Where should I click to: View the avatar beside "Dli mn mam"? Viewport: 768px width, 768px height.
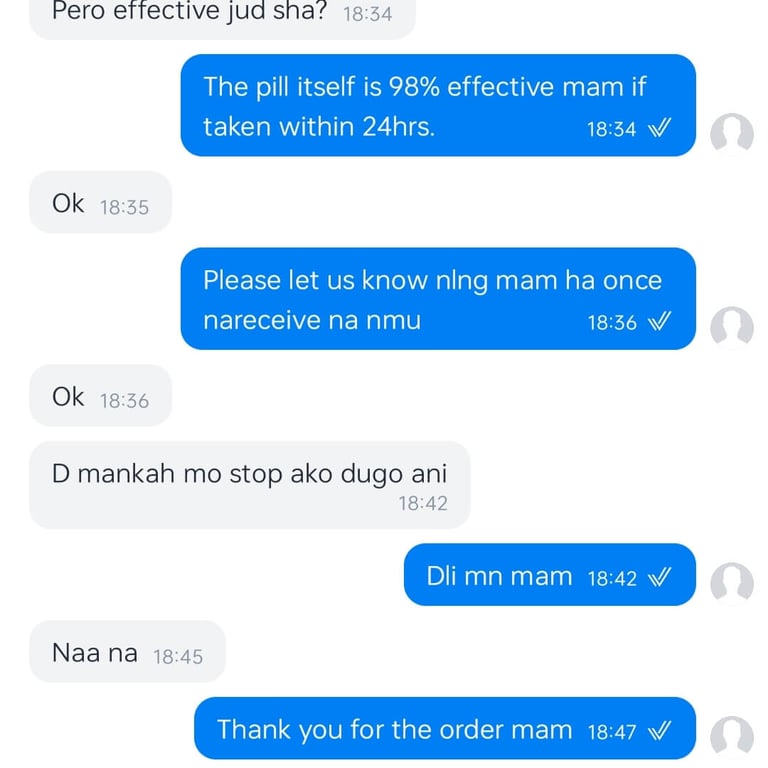tap(731, 583)
